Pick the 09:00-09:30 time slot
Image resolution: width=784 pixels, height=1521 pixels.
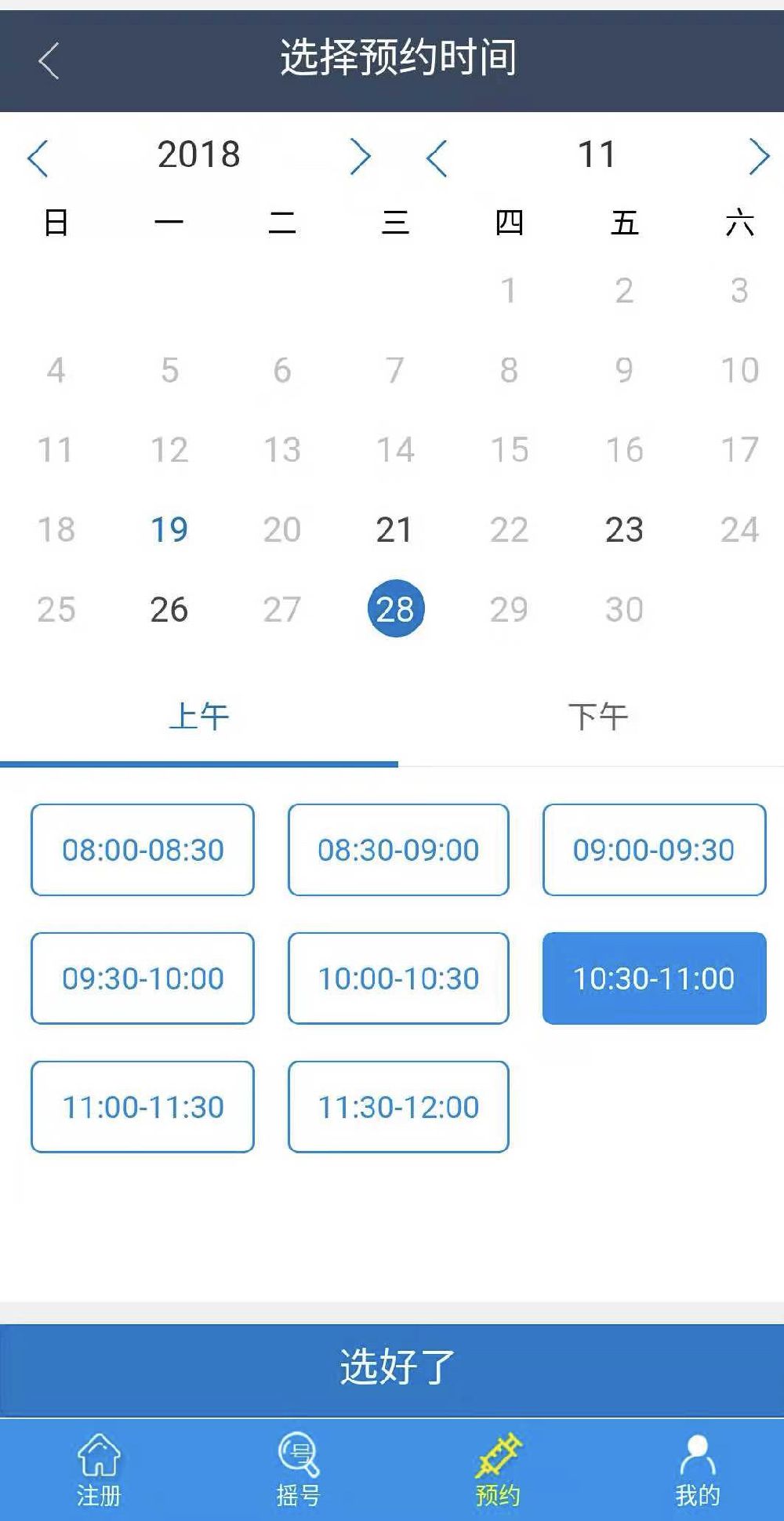coord(654,850)
